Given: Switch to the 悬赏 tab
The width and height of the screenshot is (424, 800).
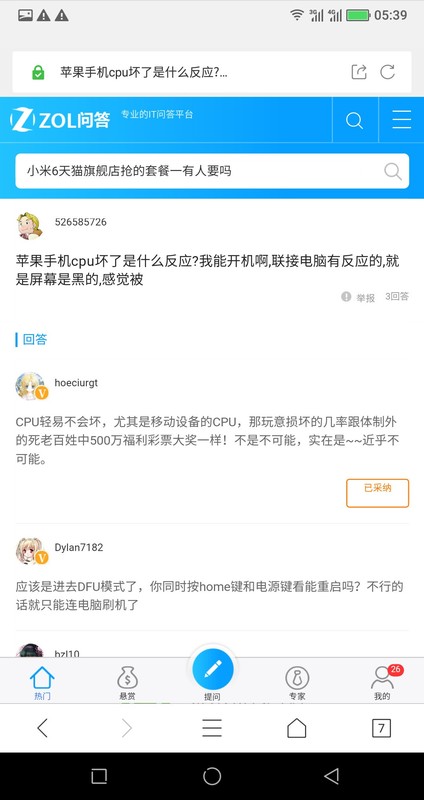Looking at the screenshot, I should 127,683.
